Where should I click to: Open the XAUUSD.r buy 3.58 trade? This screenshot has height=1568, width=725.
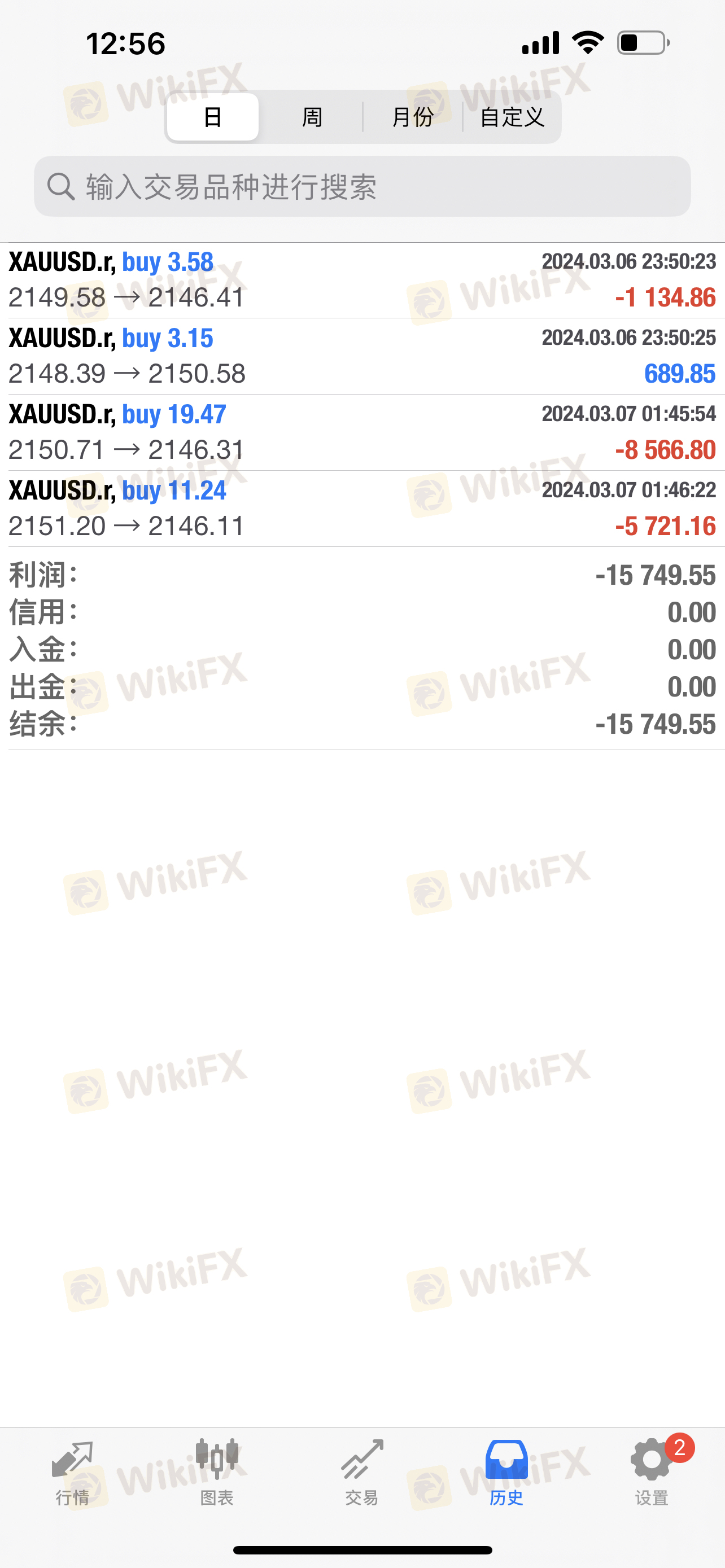(362, 280)
